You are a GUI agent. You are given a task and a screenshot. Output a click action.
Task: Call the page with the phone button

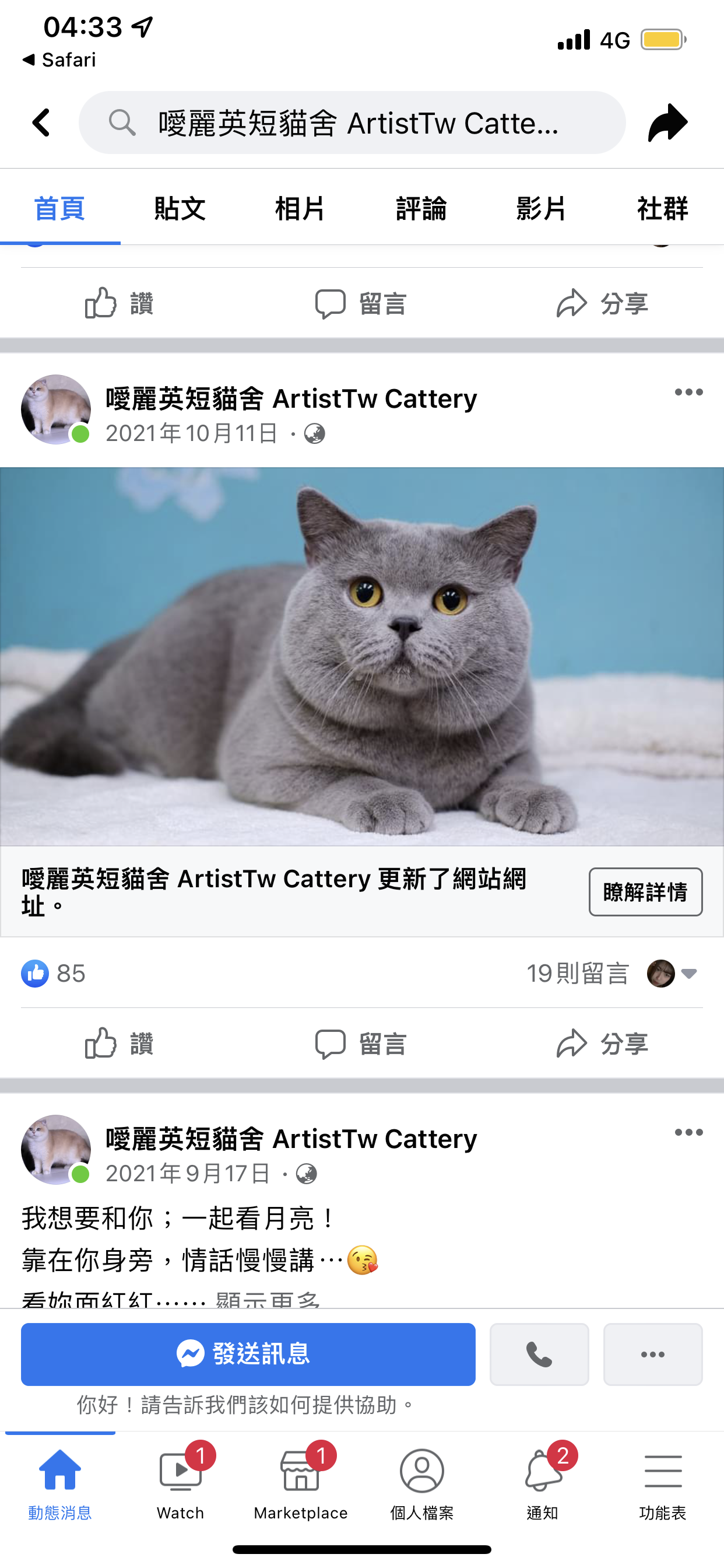coord(539,1354)
